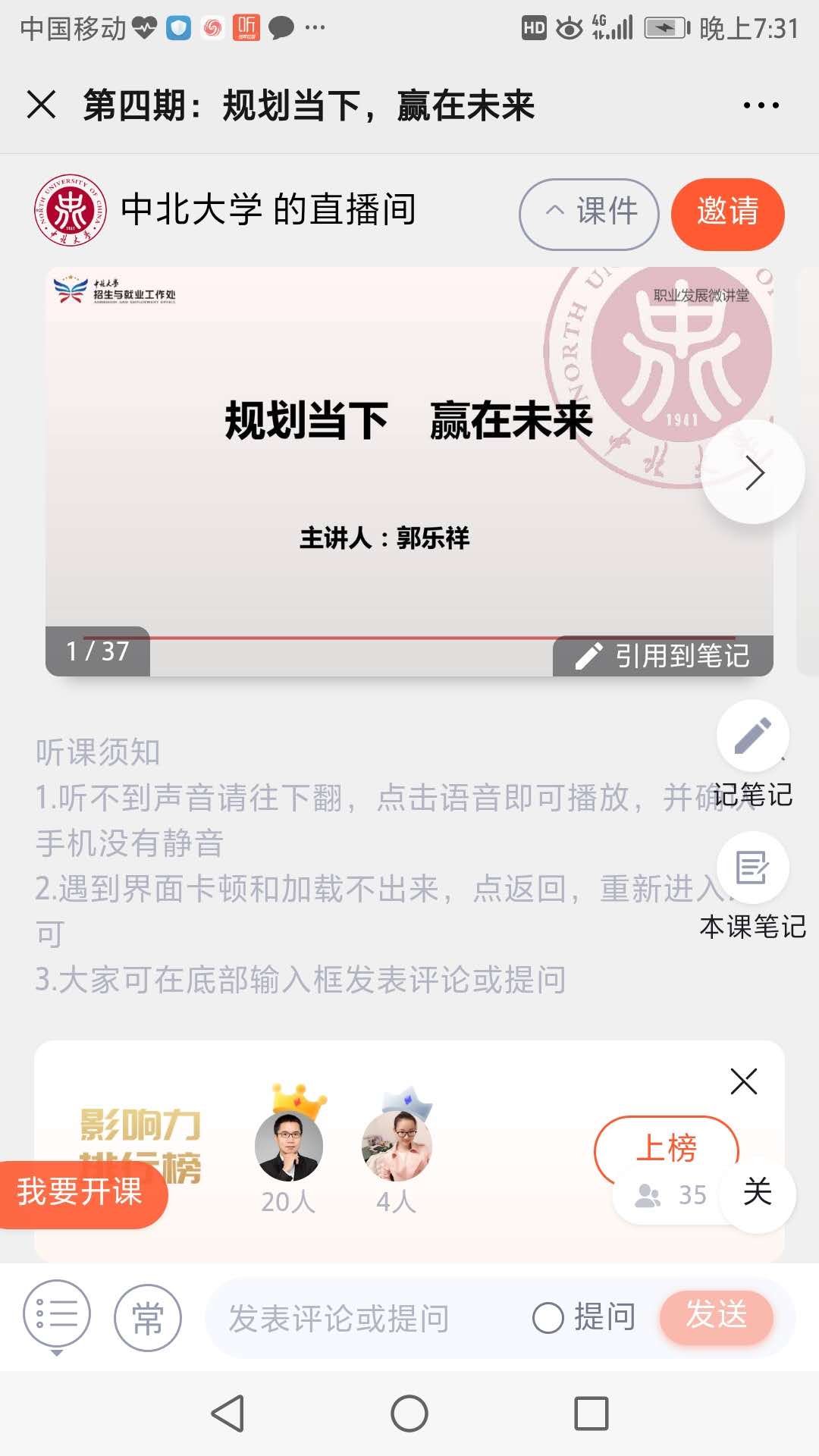Image resolution: width=819 pixels, height=1456 pixels.
Task: Exit the live room via top-left X
Action: pyautogui.click(x=43, y=105)
